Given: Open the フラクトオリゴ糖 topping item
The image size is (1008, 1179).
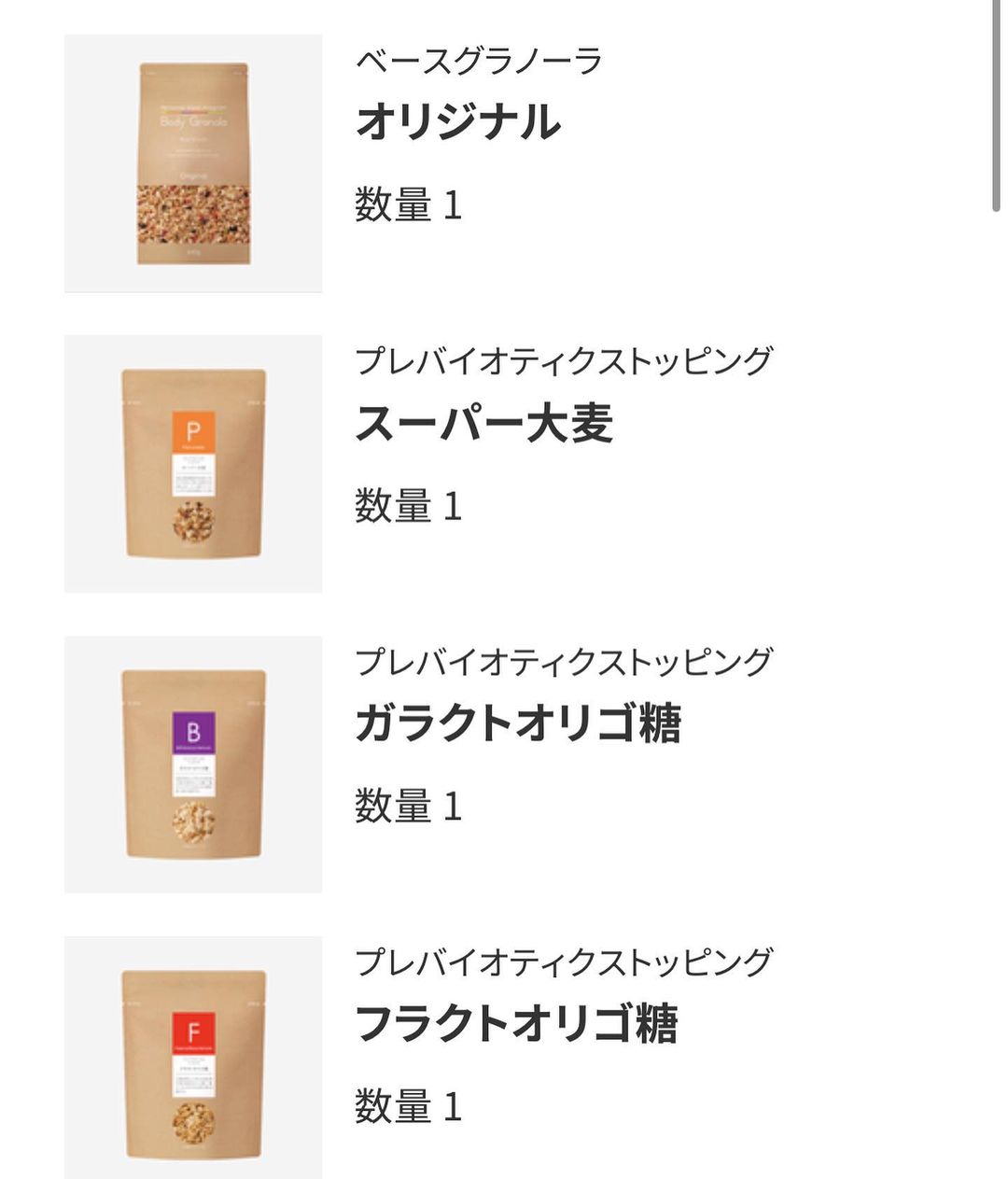Looking at the screenshot, I should [x=516, y=1024].
